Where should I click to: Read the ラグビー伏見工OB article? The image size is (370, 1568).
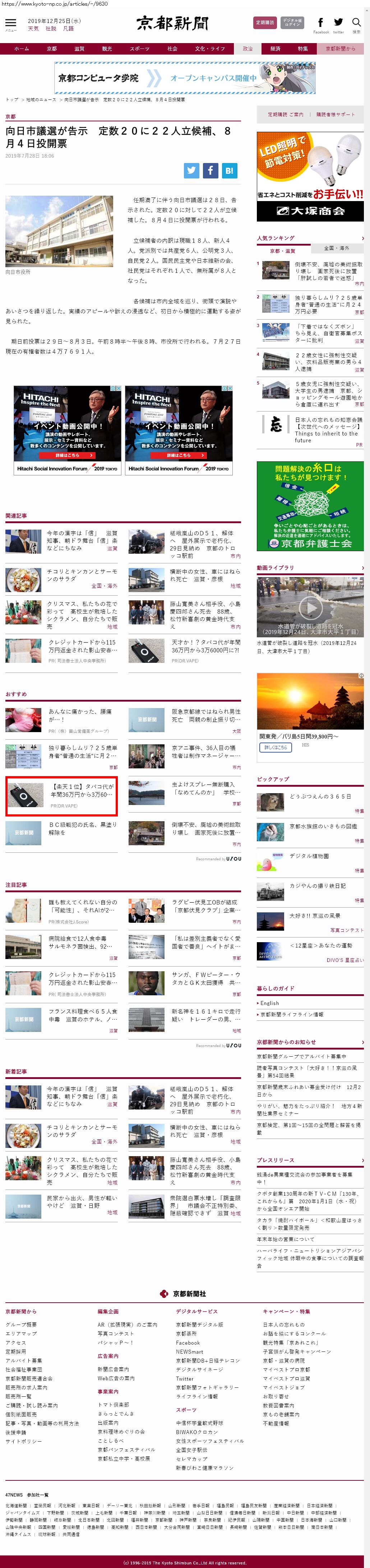(205, 906)
